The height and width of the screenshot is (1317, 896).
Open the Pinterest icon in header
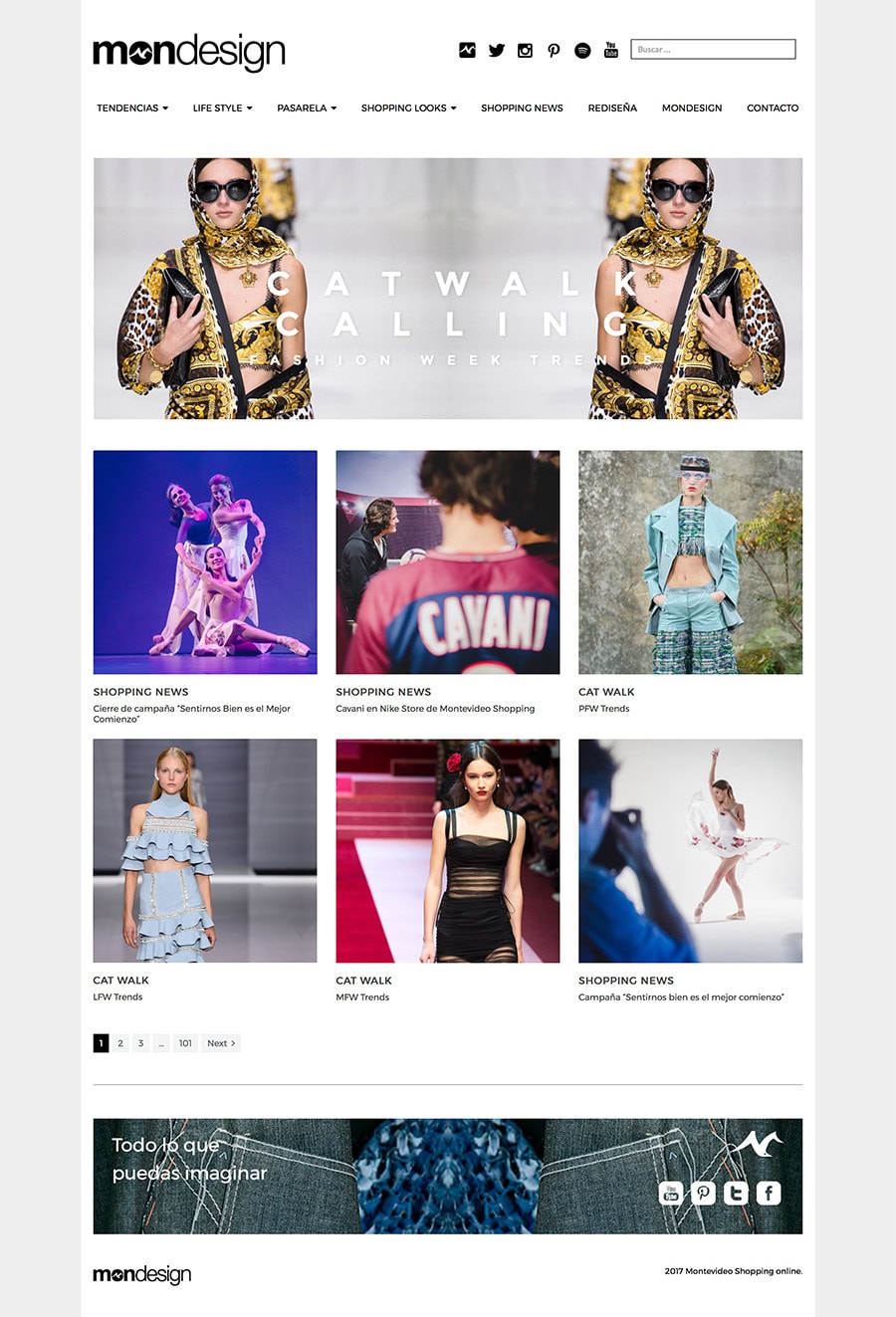coord(554,50)
